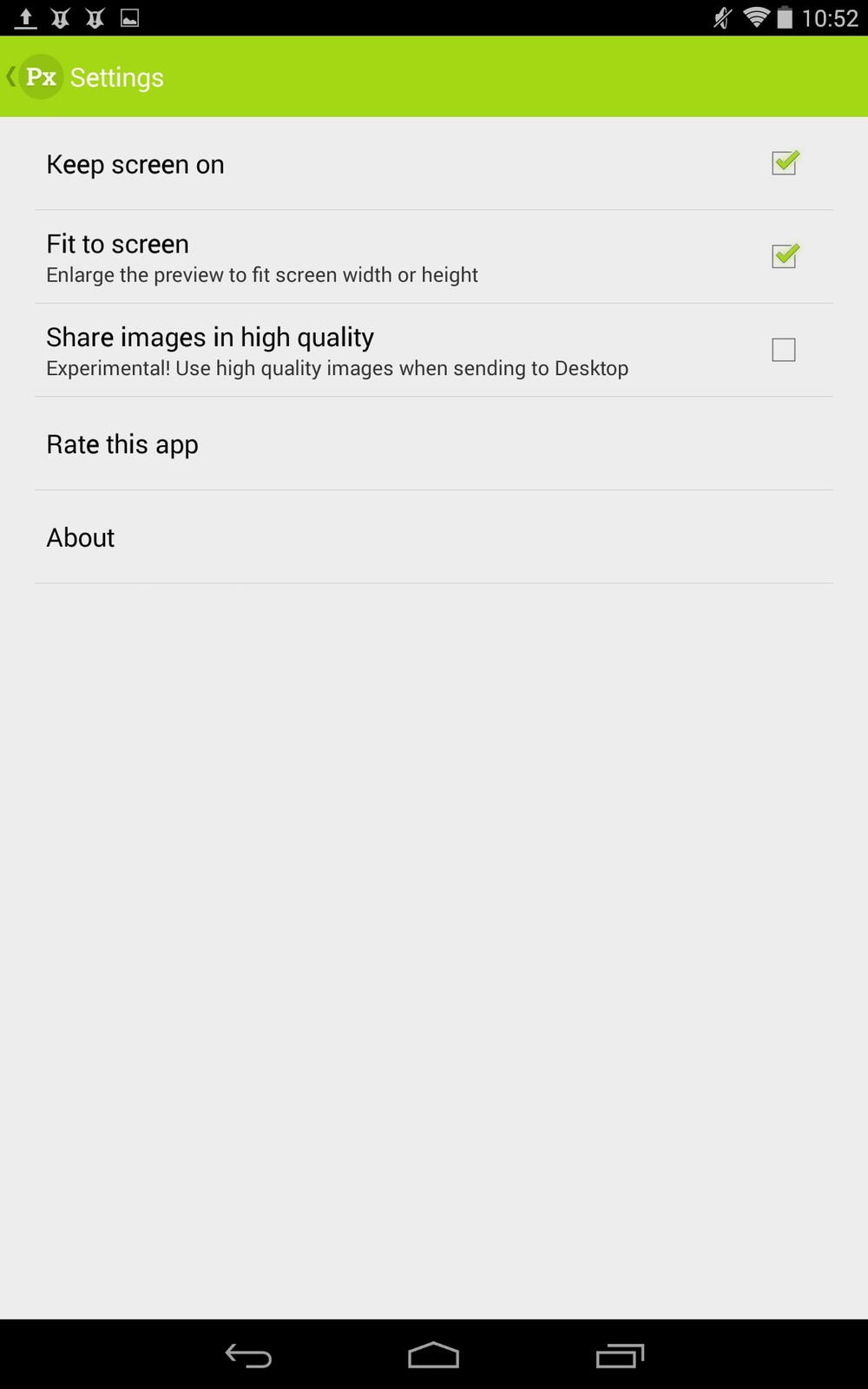Open the About row
868x1389 pixels.
click(x=81, y=538)
